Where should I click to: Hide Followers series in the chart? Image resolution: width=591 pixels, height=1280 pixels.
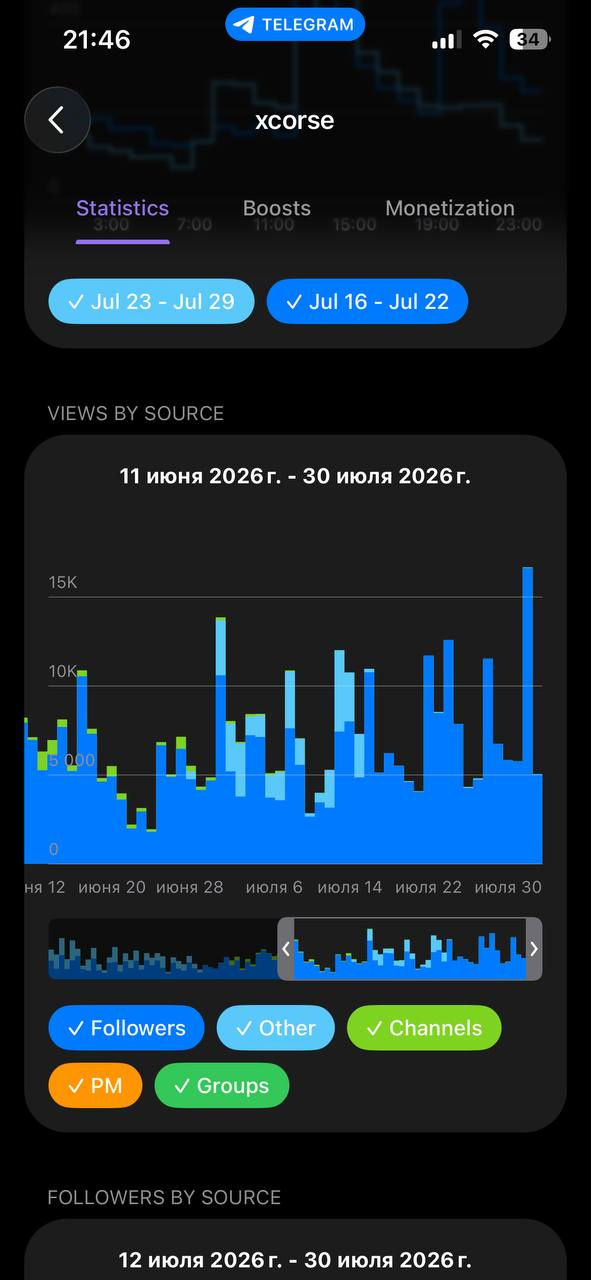126,1028
